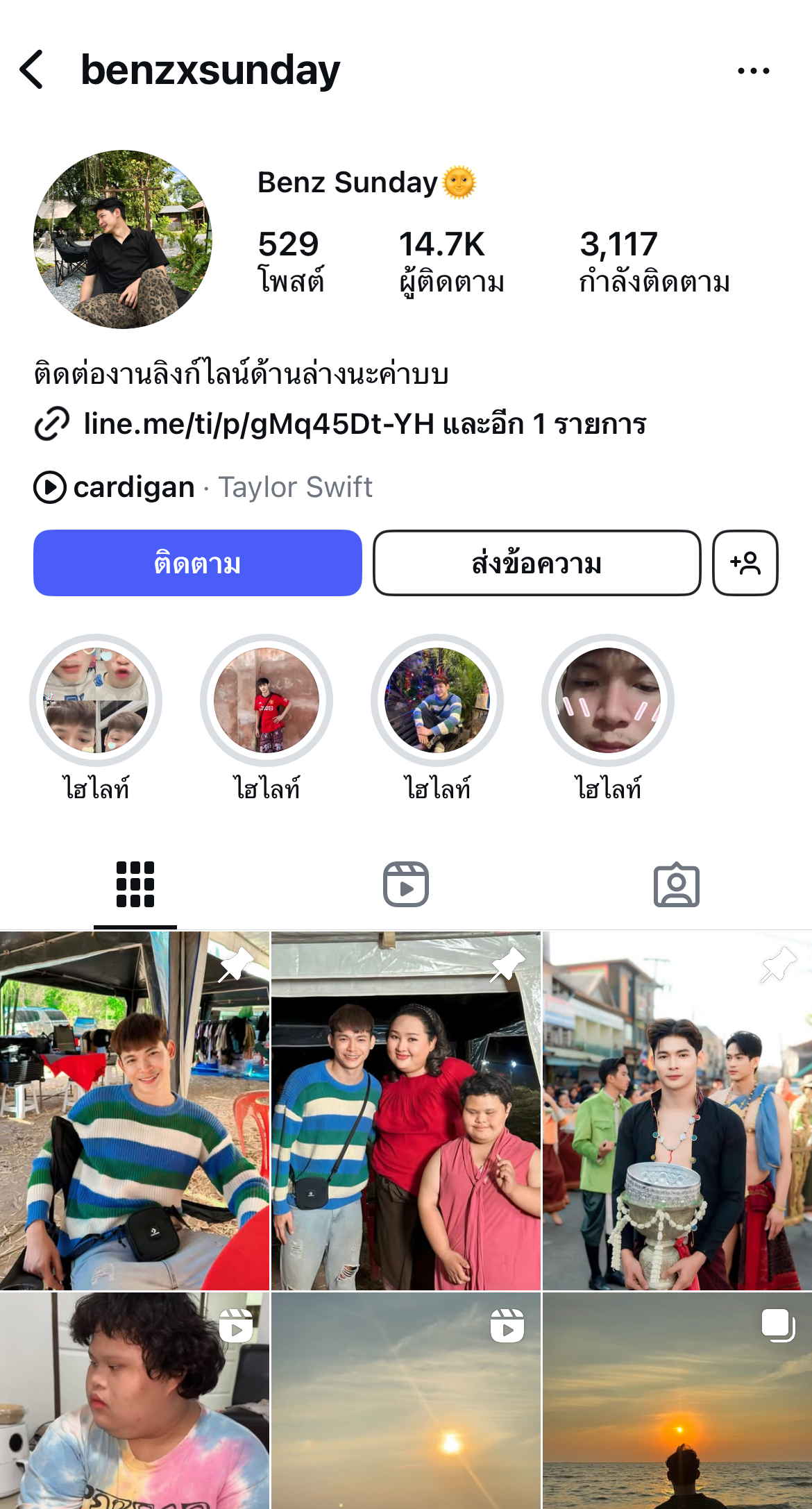Open the reel with the tie-dye shirt
Screen dimensions: 812x1509
click(135, 1401)
